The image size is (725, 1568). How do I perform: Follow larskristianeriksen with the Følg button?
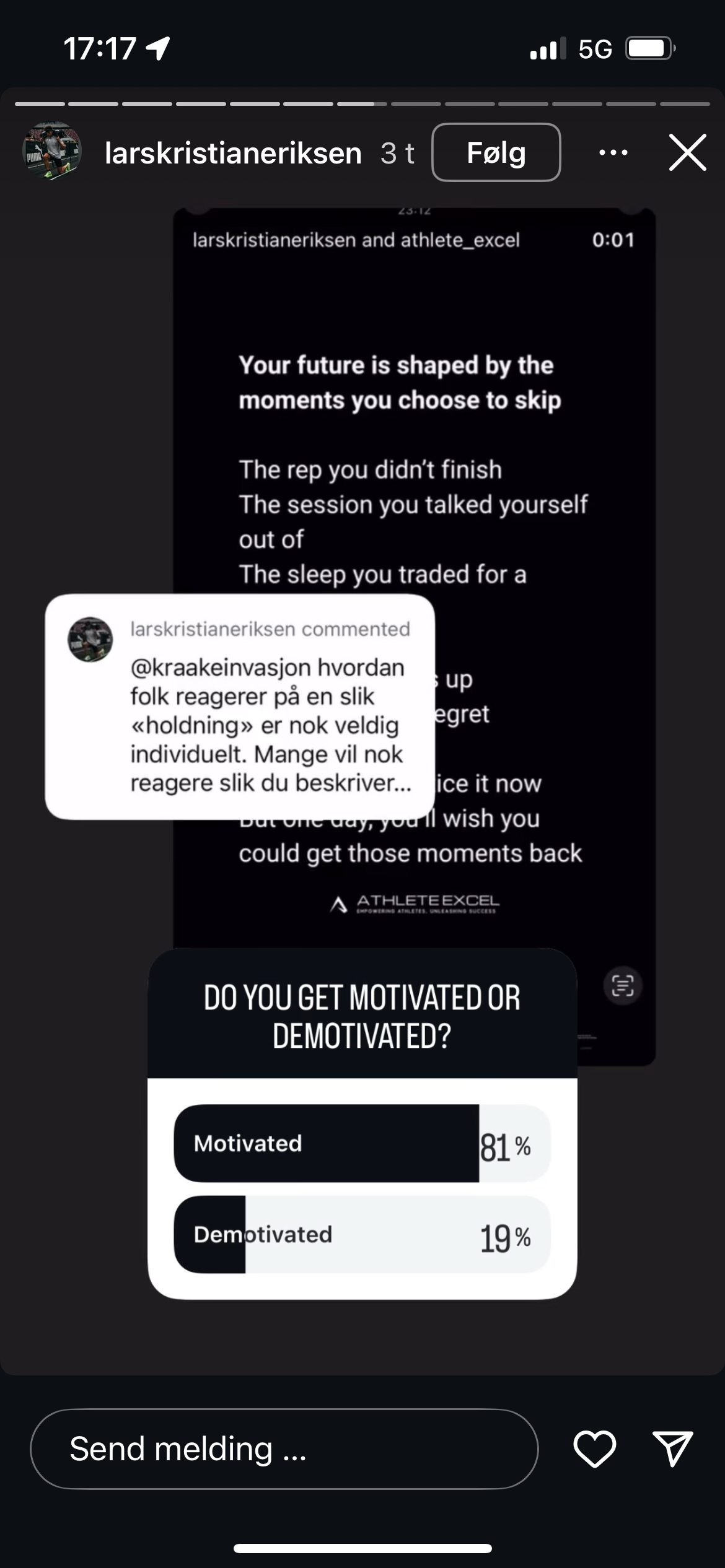coord(496,152)
